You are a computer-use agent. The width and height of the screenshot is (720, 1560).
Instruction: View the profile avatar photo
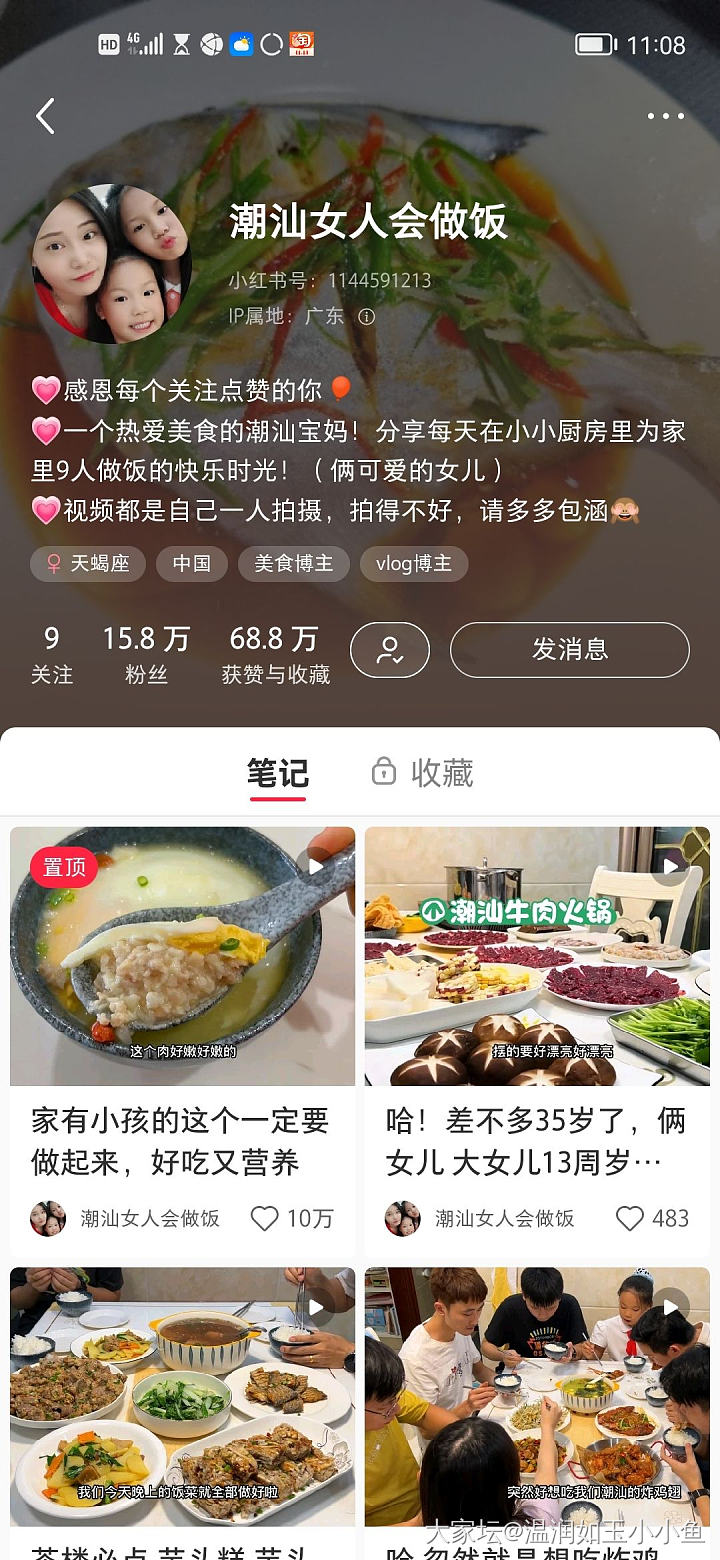[112, 264]
